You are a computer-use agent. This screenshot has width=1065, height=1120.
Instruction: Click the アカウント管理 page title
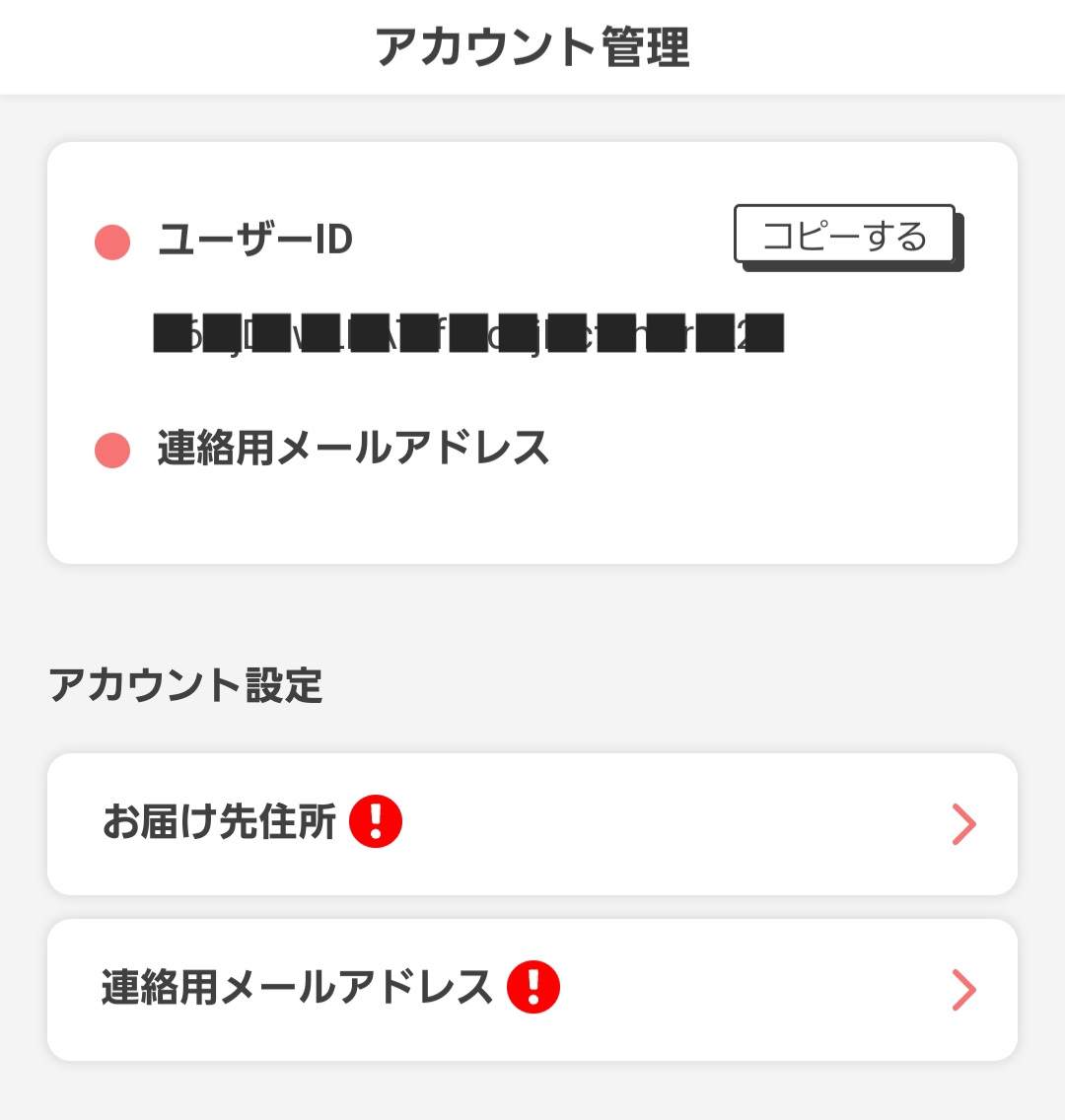pyautogui.click(x=532, y=44)
